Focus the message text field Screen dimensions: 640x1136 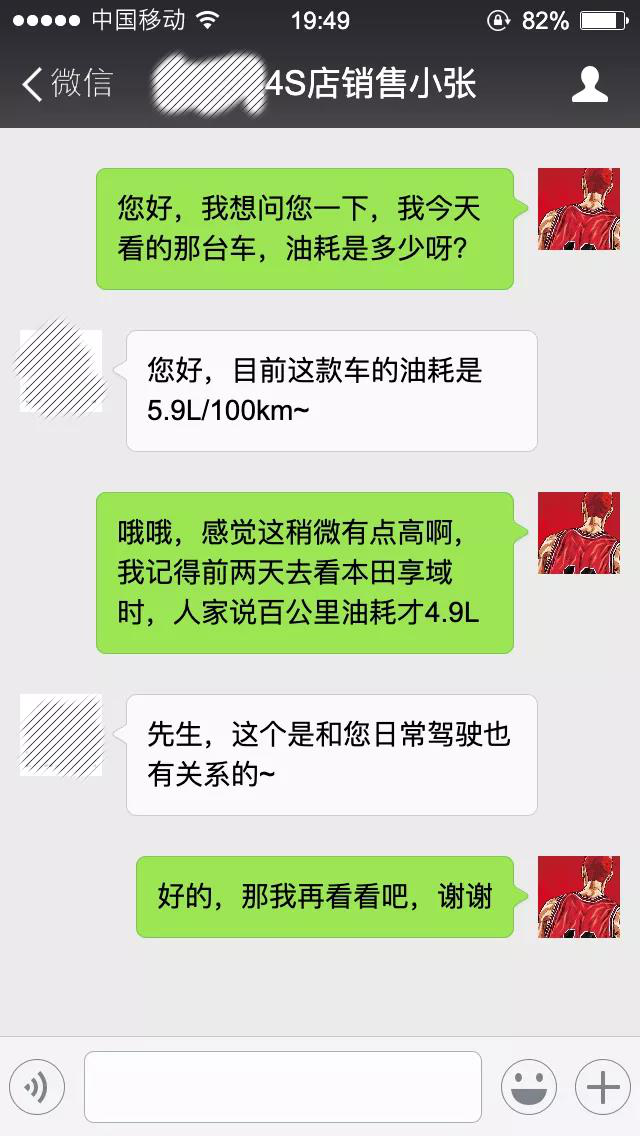click(283, 1087)
